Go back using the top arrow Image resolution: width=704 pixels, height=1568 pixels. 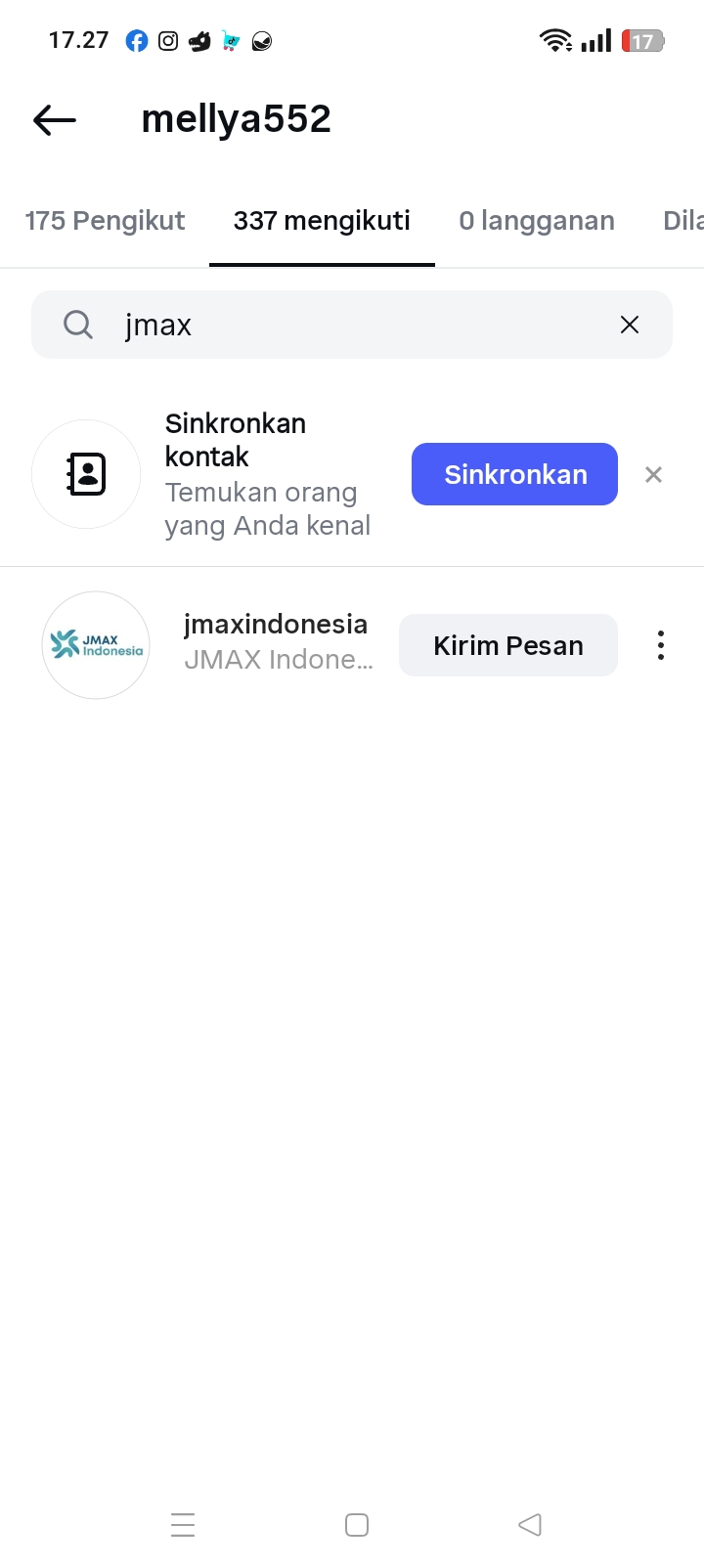point(55,120)
